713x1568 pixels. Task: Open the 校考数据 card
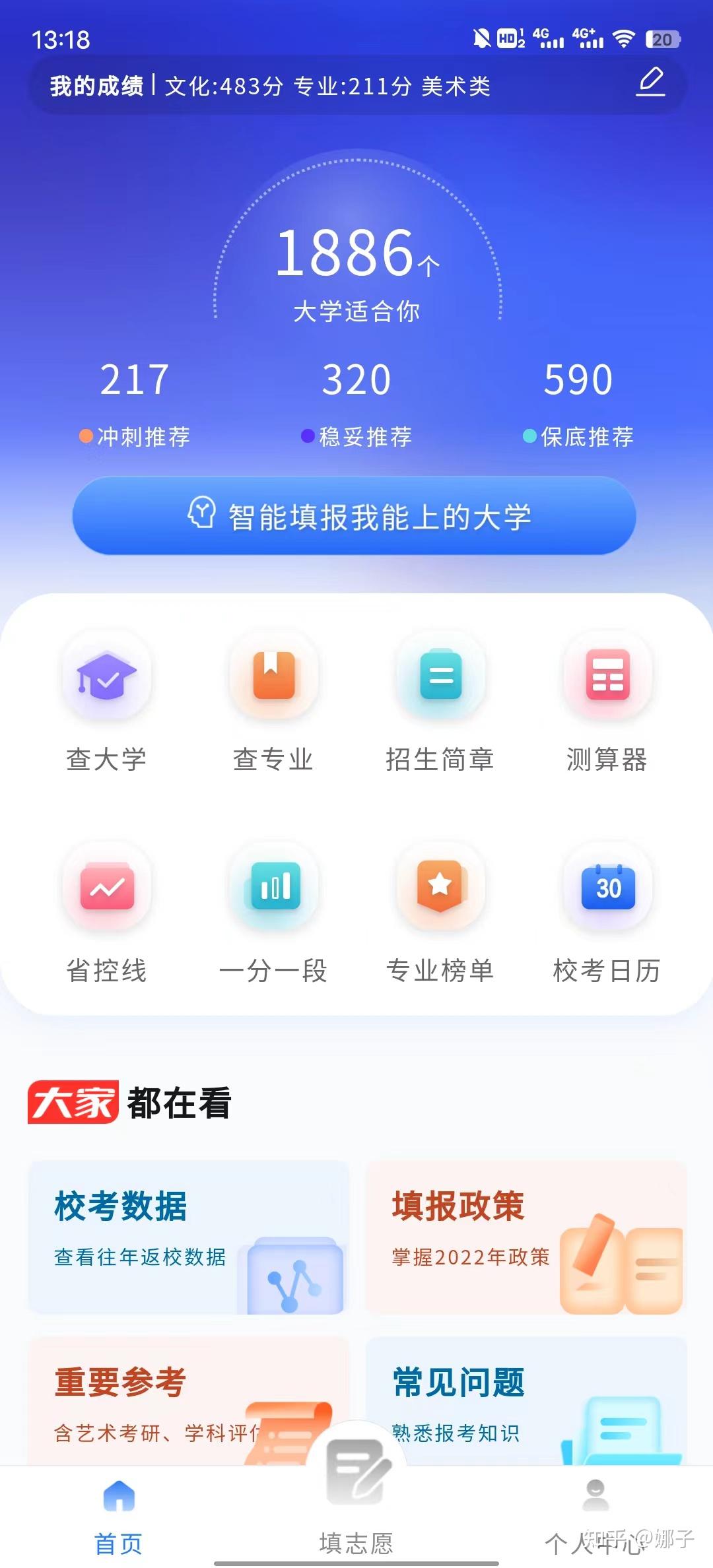188,1237
